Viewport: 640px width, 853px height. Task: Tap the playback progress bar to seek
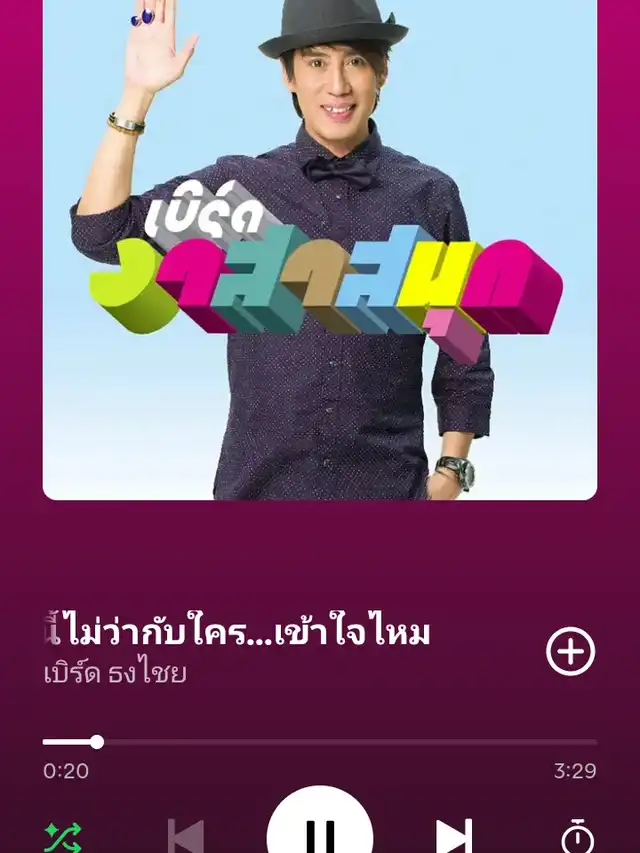pyautogui.click(x=320, y=742)
